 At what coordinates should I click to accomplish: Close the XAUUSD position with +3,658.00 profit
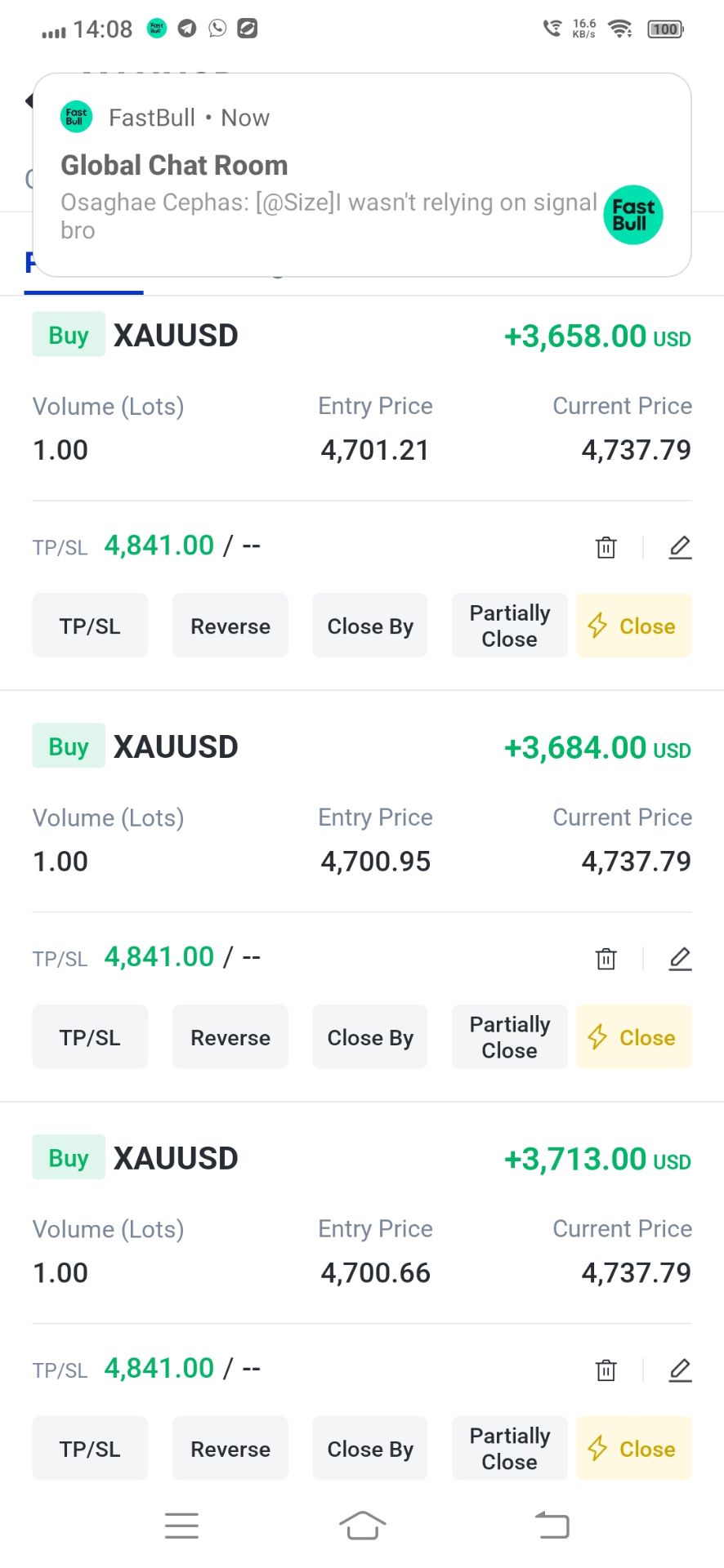[634, 626]
